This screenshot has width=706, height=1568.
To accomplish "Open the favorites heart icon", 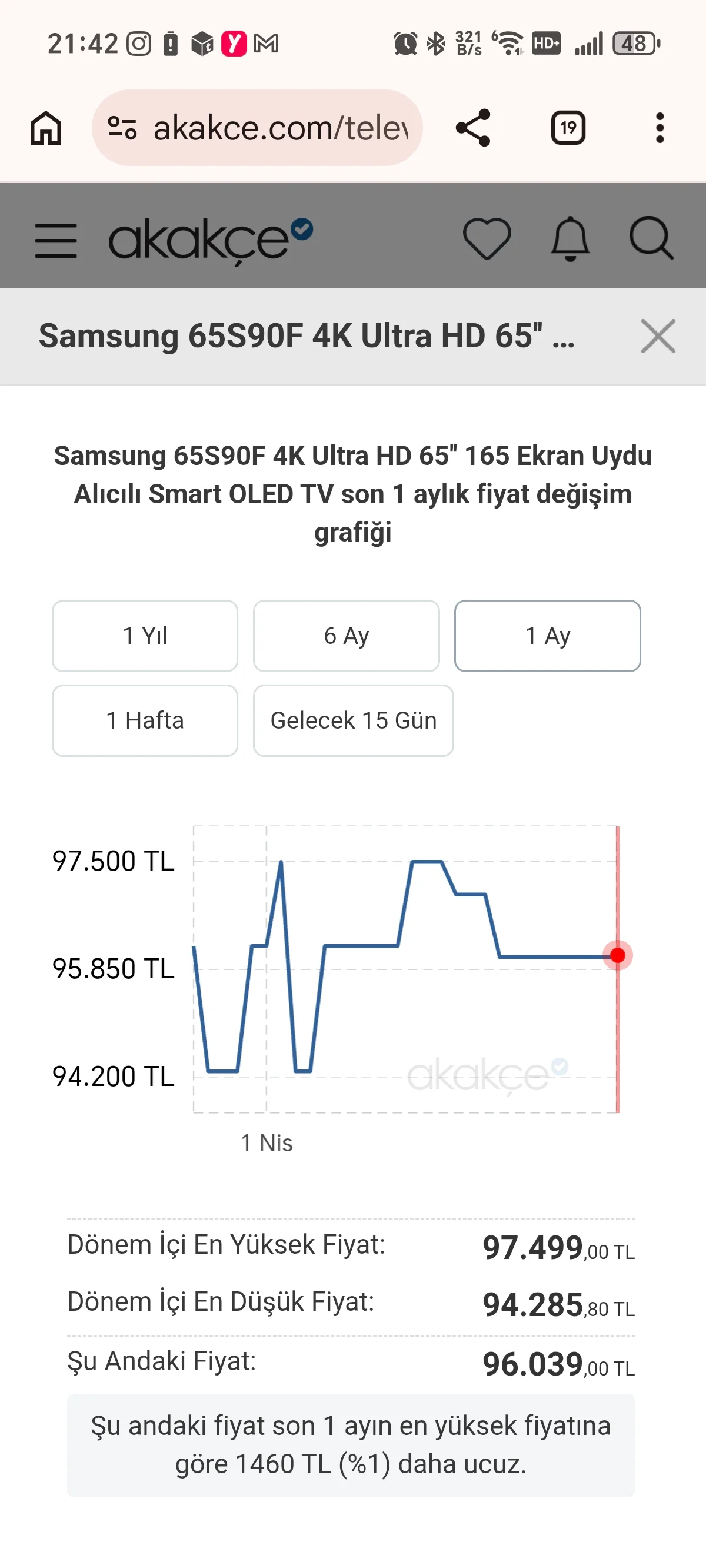I will coord(487,238).
